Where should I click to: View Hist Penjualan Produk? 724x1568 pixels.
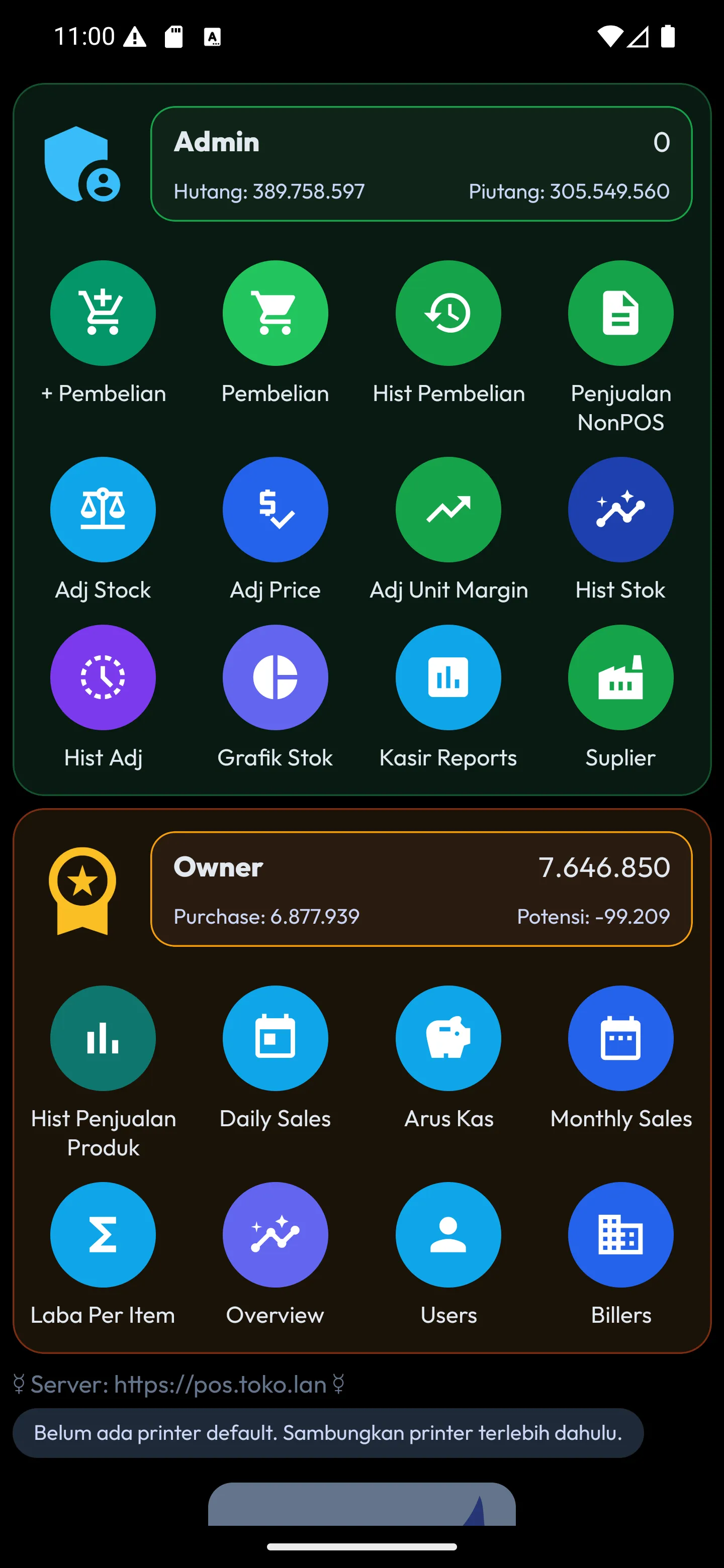(103, 1038)
